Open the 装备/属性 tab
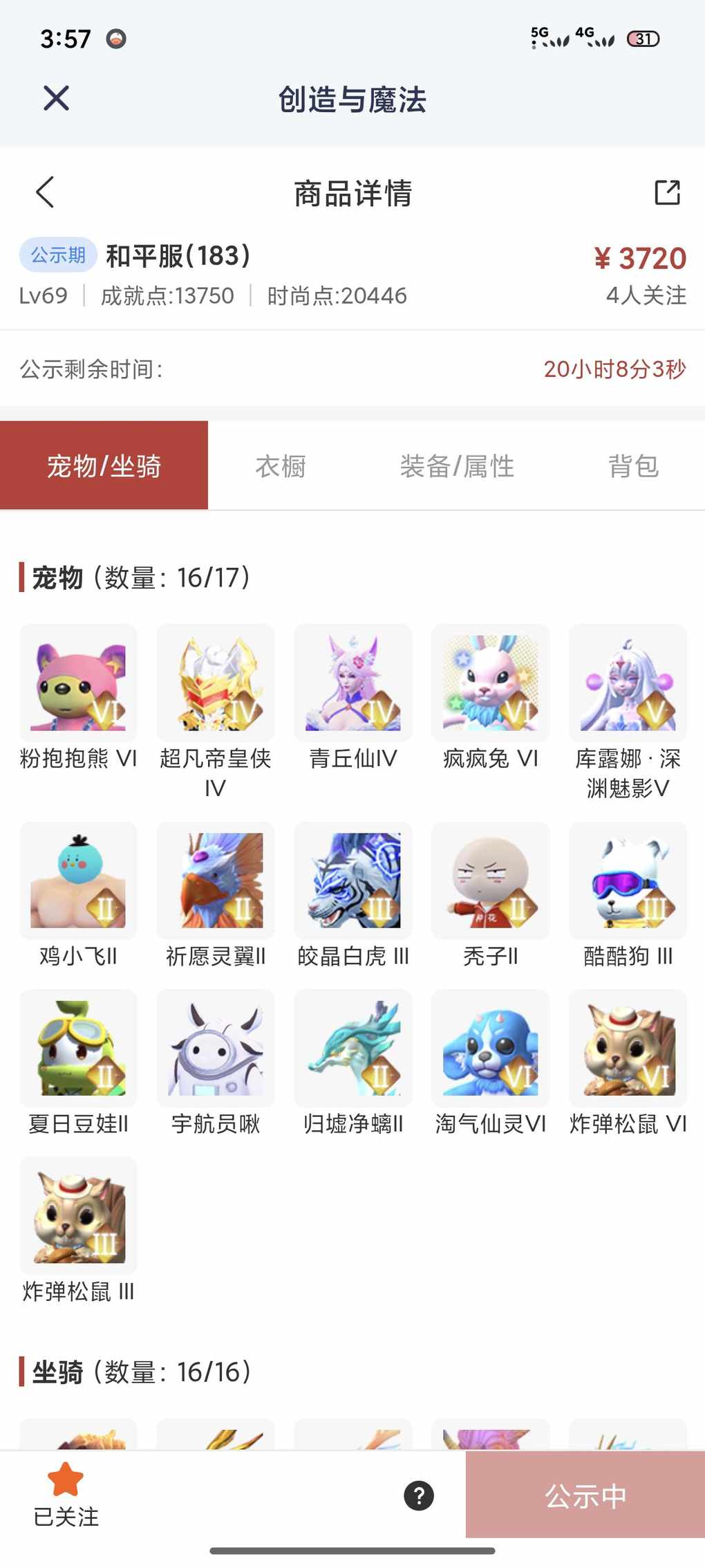Viewport: 705px width, 1568px height. [x=457, y=466]
